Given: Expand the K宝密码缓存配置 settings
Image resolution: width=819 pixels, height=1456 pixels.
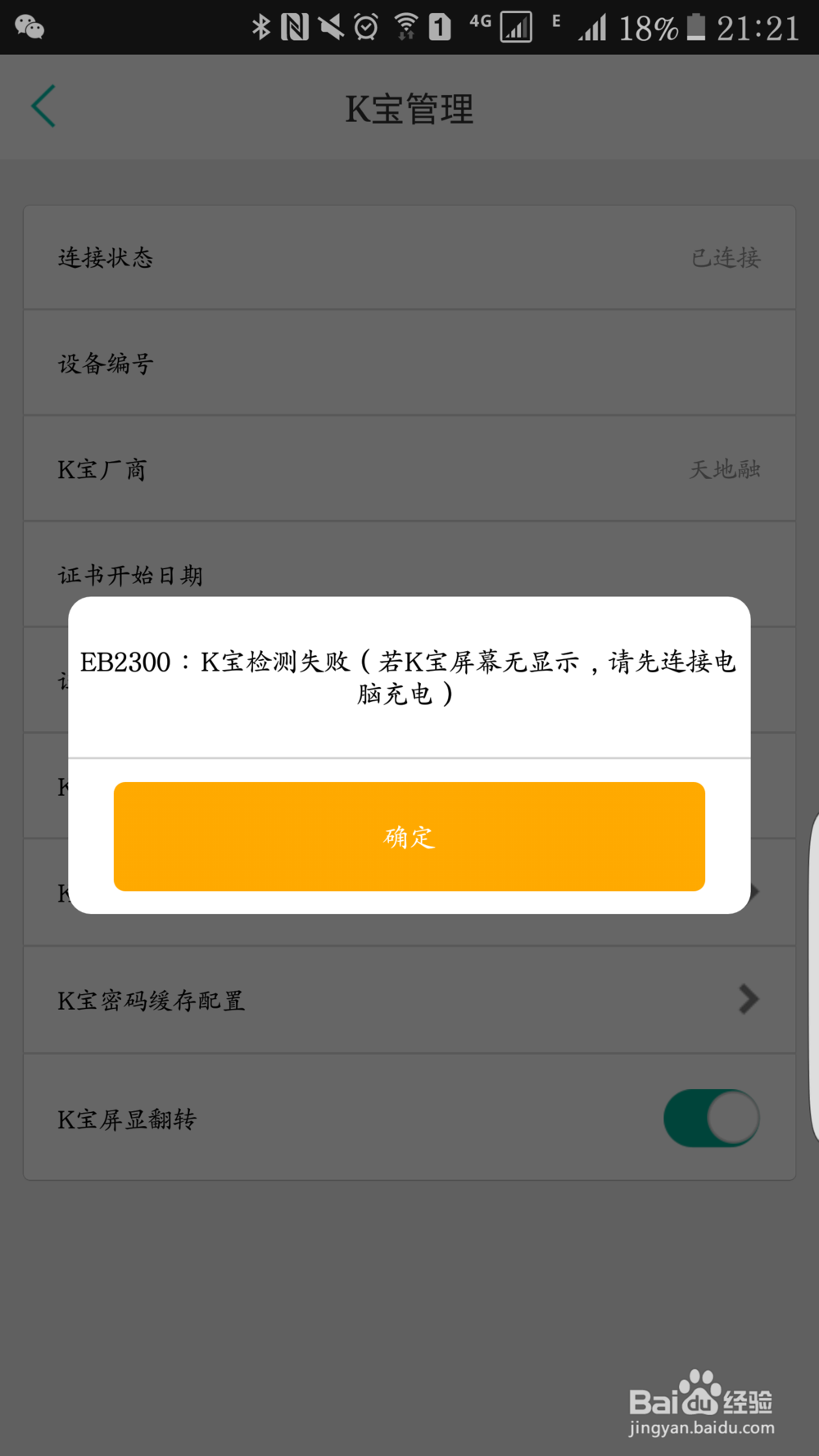Looking at the screenshot, I should pyautogui.click(x=409, y=1000).
